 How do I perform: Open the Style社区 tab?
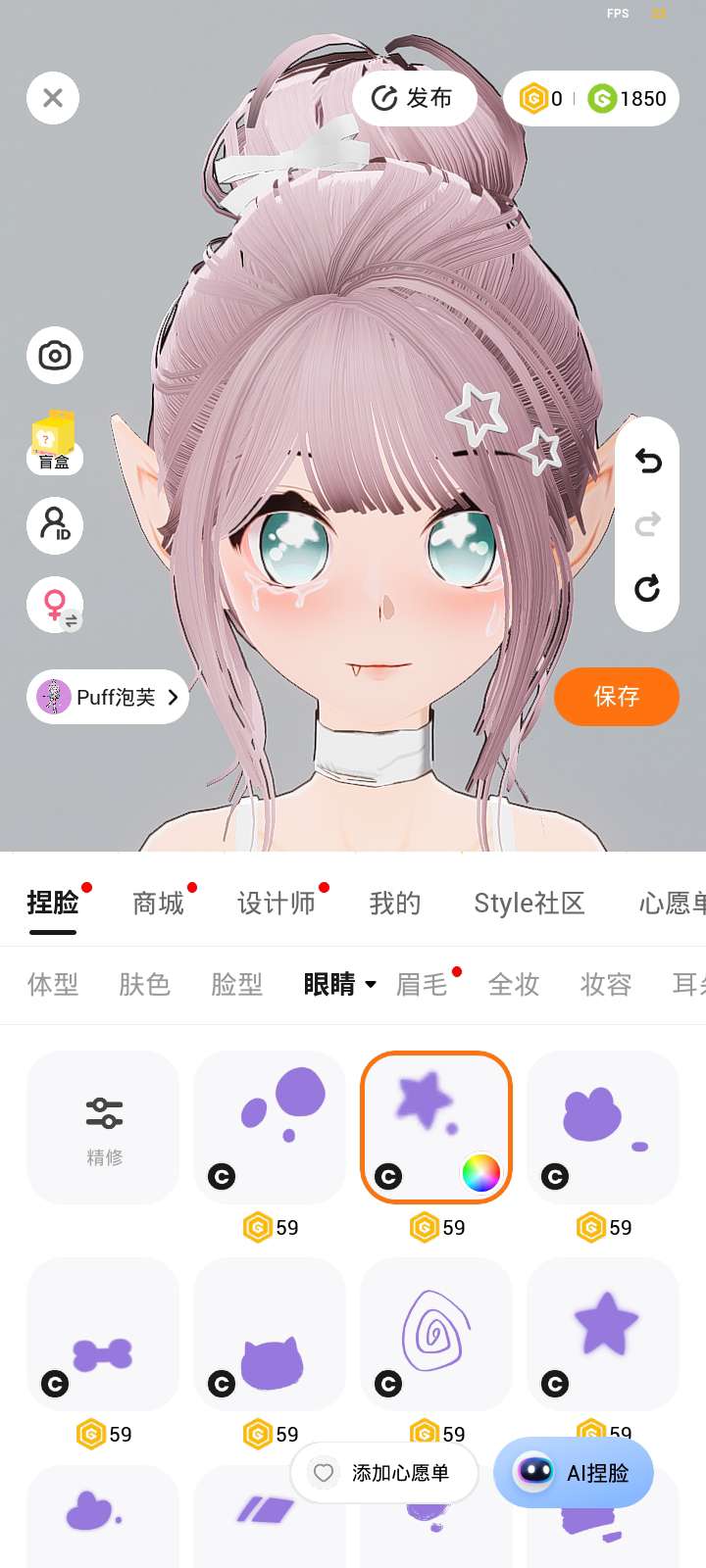tap(529, 903)
